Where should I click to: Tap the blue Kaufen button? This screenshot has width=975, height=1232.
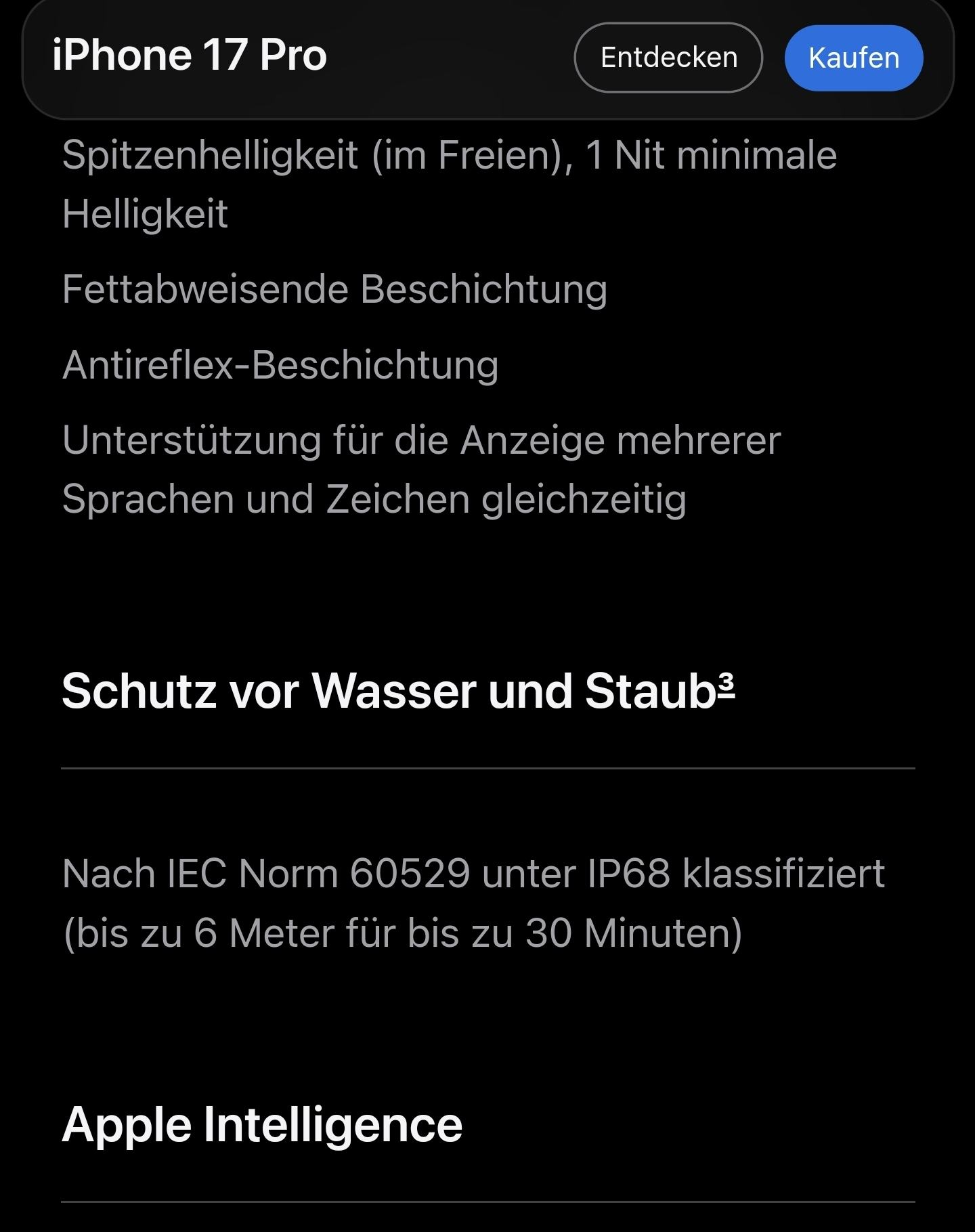tap(853, 58)
